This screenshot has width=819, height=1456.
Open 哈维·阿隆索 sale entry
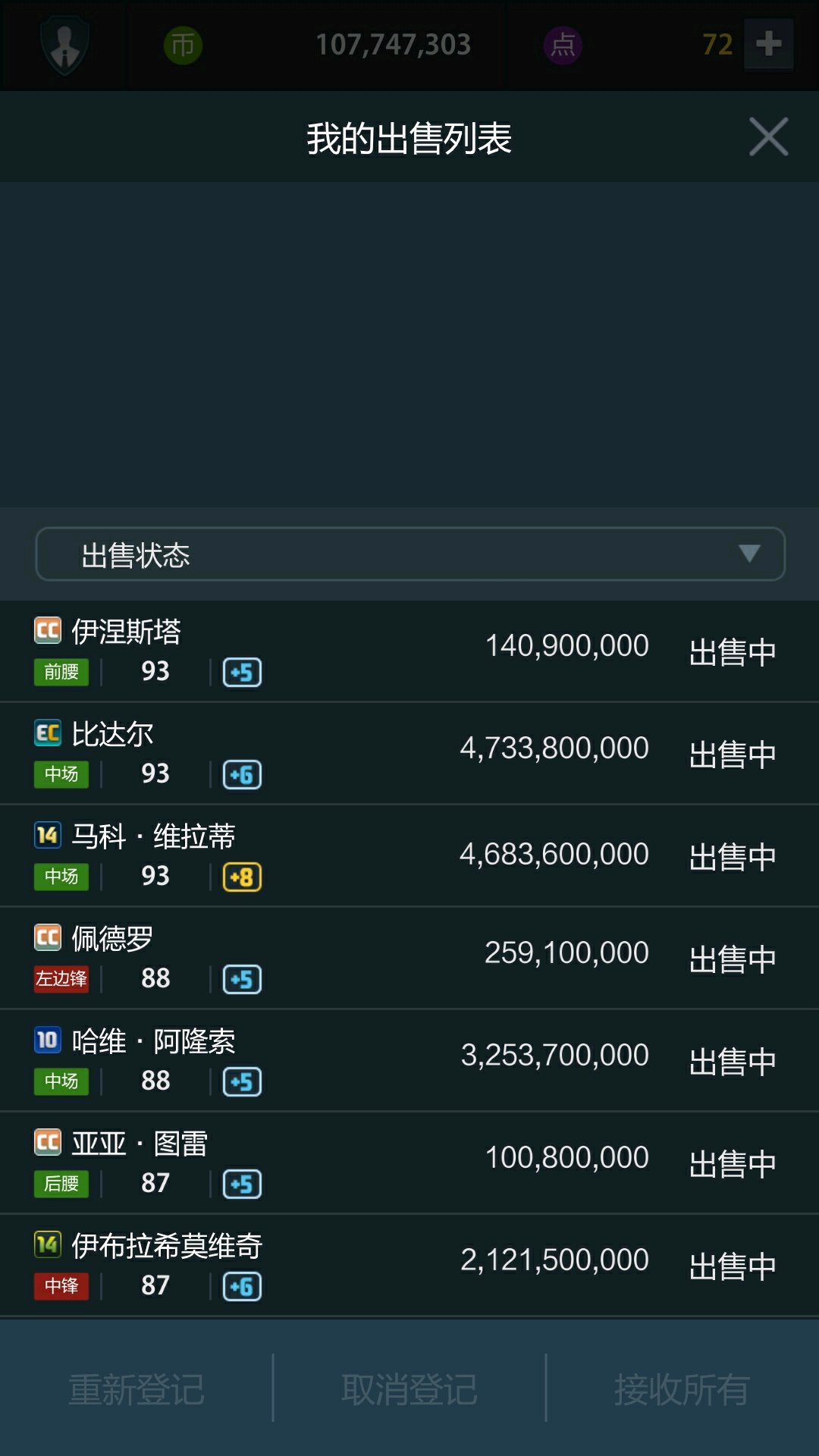click(409, 1060)
